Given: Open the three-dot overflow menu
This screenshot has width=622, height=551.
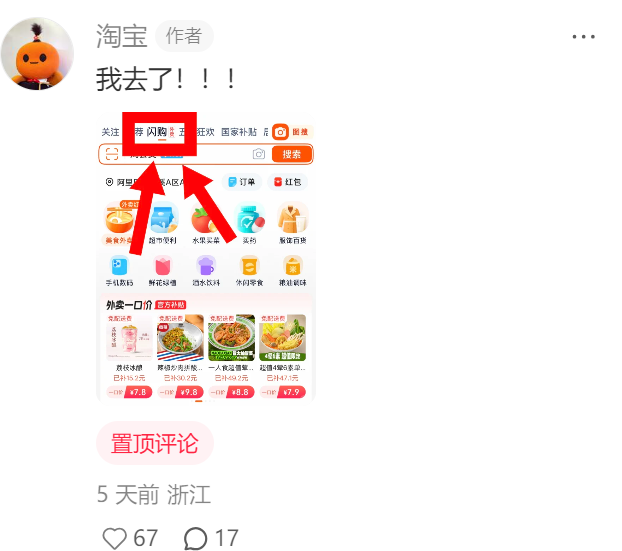Looking at the screenshot, I should [x=583, y=37].
